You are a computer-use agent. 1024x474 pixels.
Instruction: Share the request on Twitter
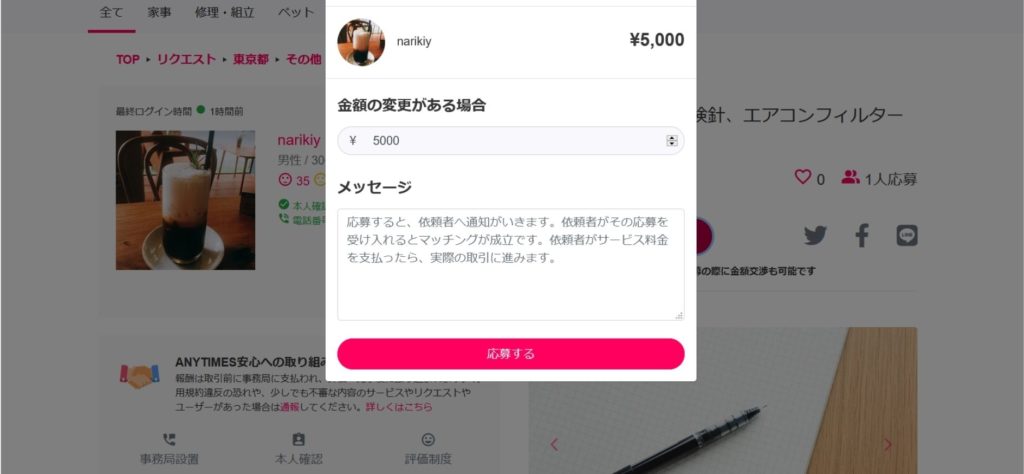point(815,236)
